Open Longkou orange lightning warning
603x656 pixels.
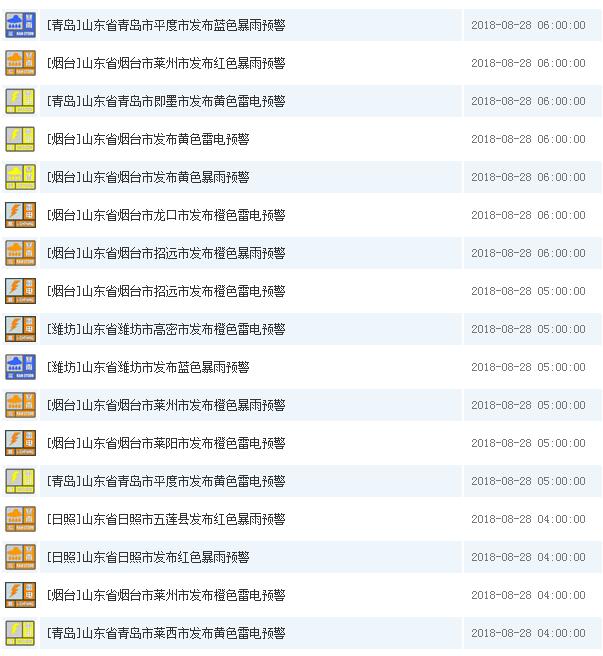click(166, 215)
